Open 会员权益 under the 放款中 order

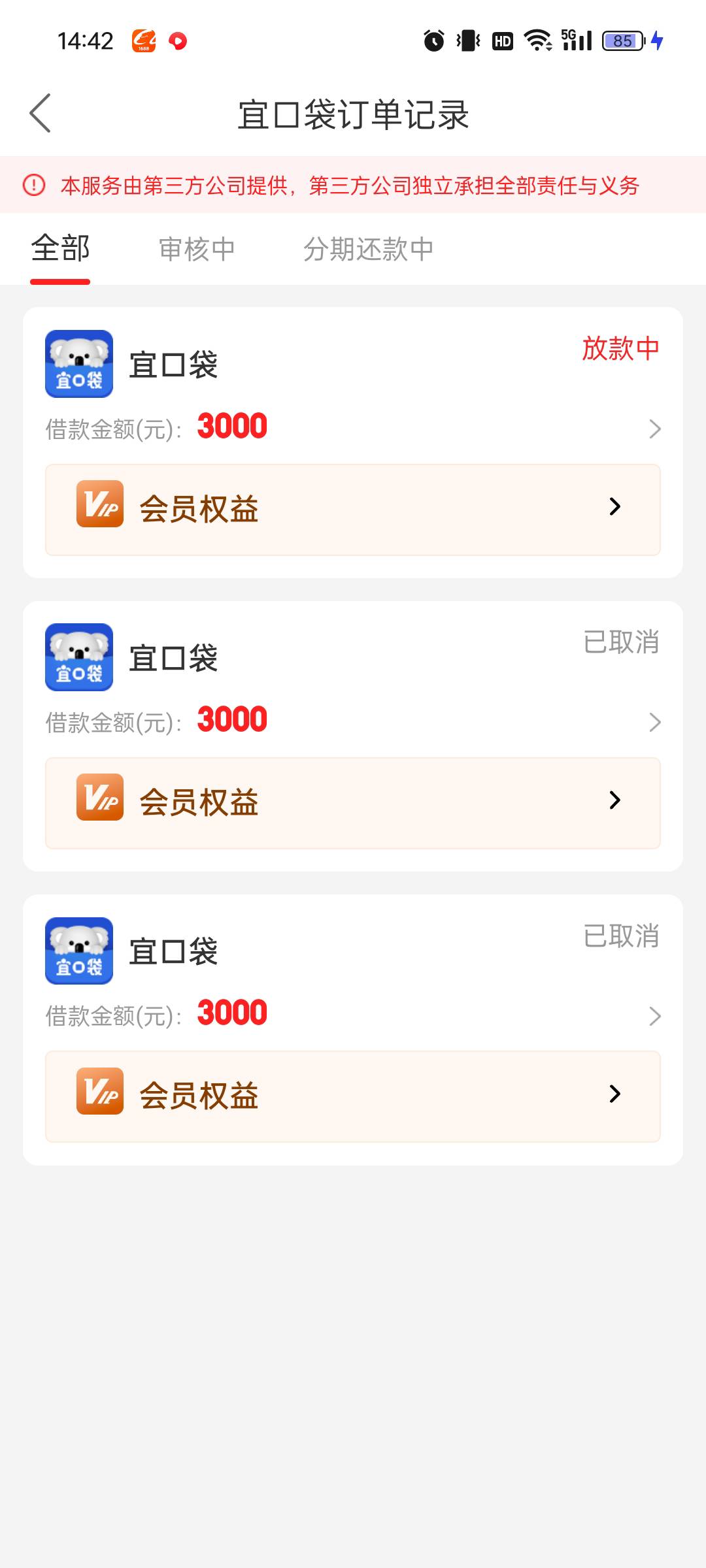[x=353, y=510]
